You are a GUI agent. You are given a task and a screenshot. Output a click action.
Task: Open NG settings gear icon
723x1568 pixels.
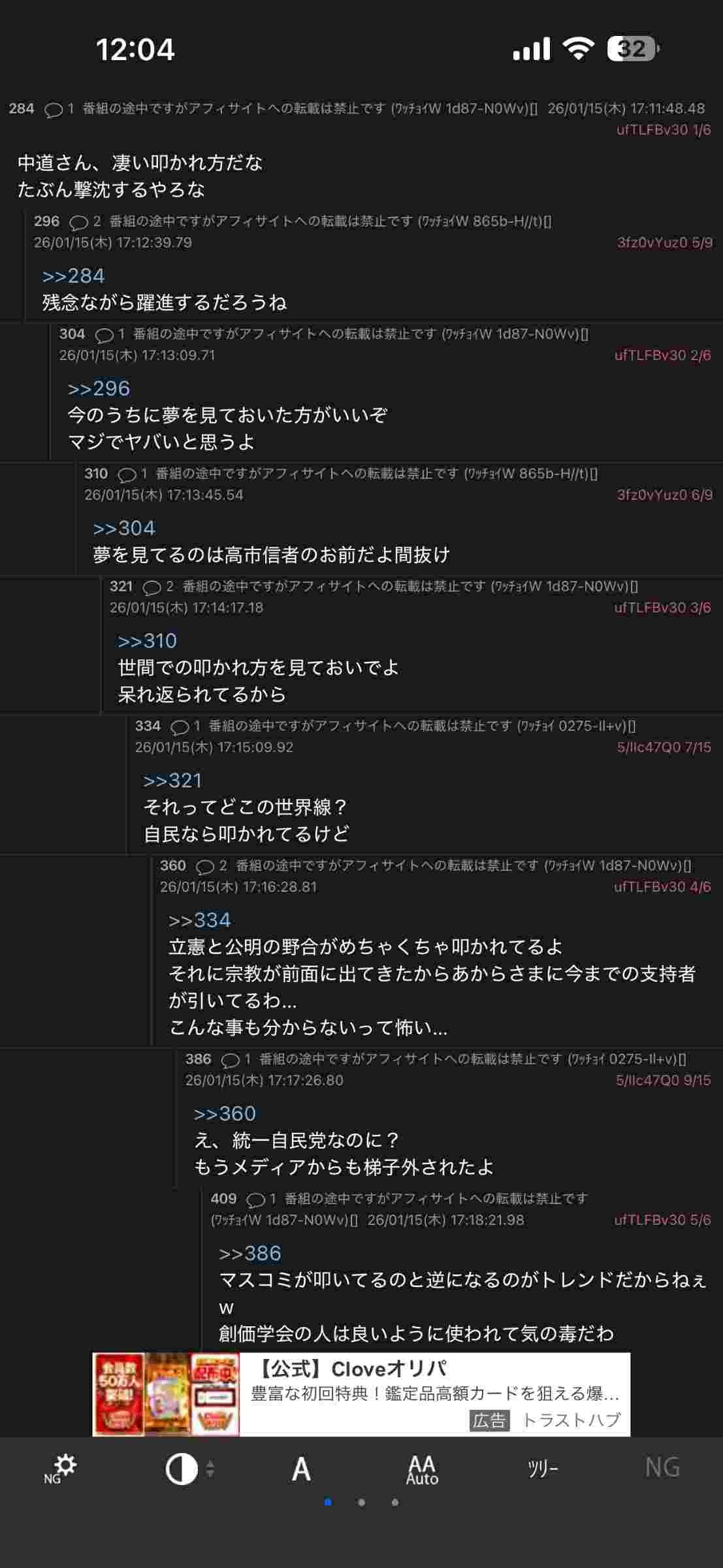(61, 1469)
